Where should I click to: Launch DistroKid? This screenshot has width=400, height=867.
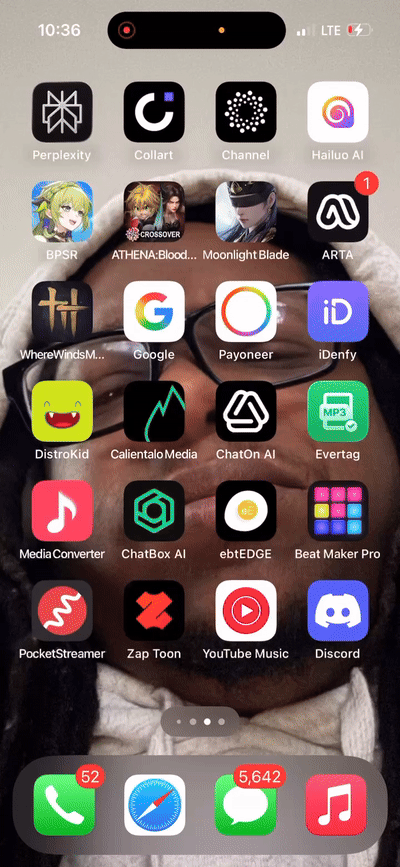(62, 411)
